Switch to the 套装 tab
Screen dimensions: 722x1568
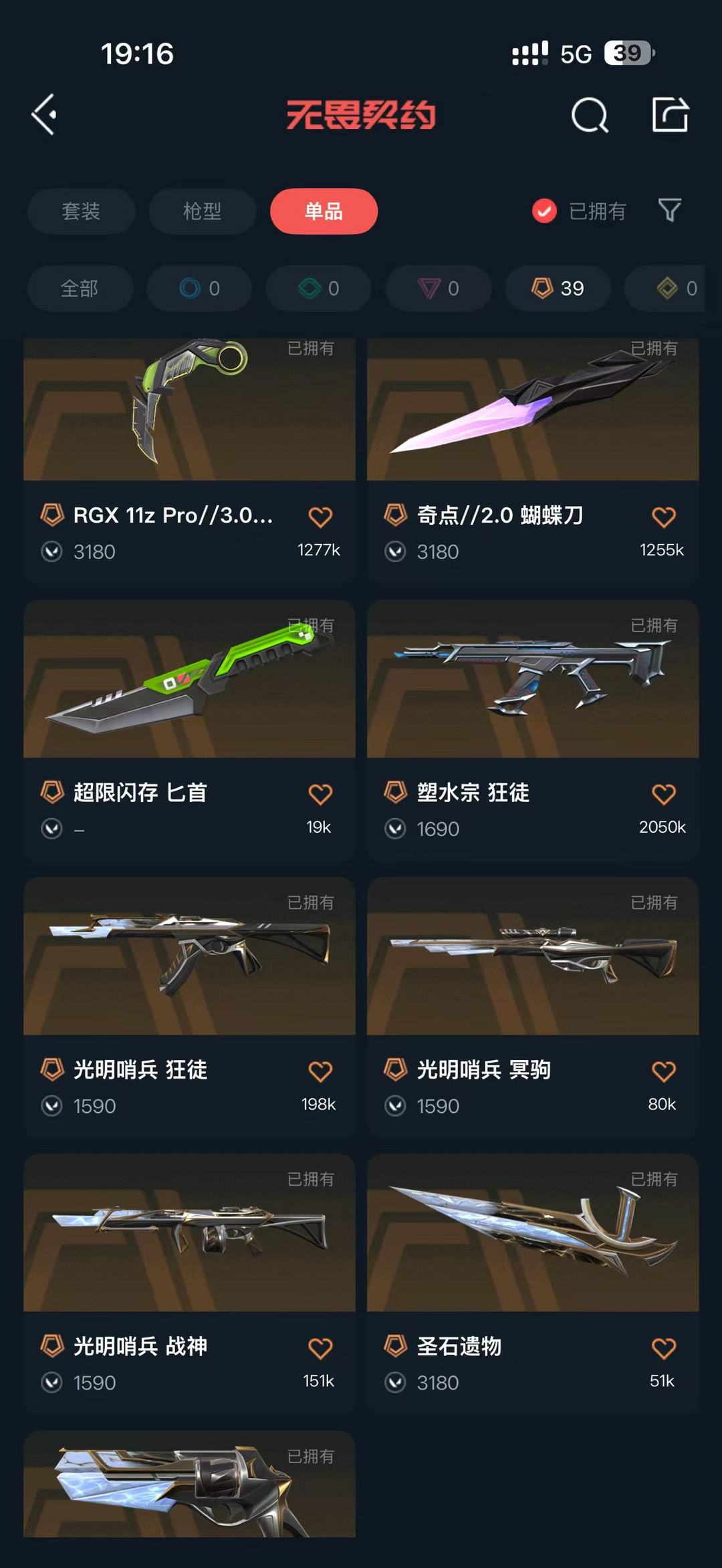(x=80, y=211)
